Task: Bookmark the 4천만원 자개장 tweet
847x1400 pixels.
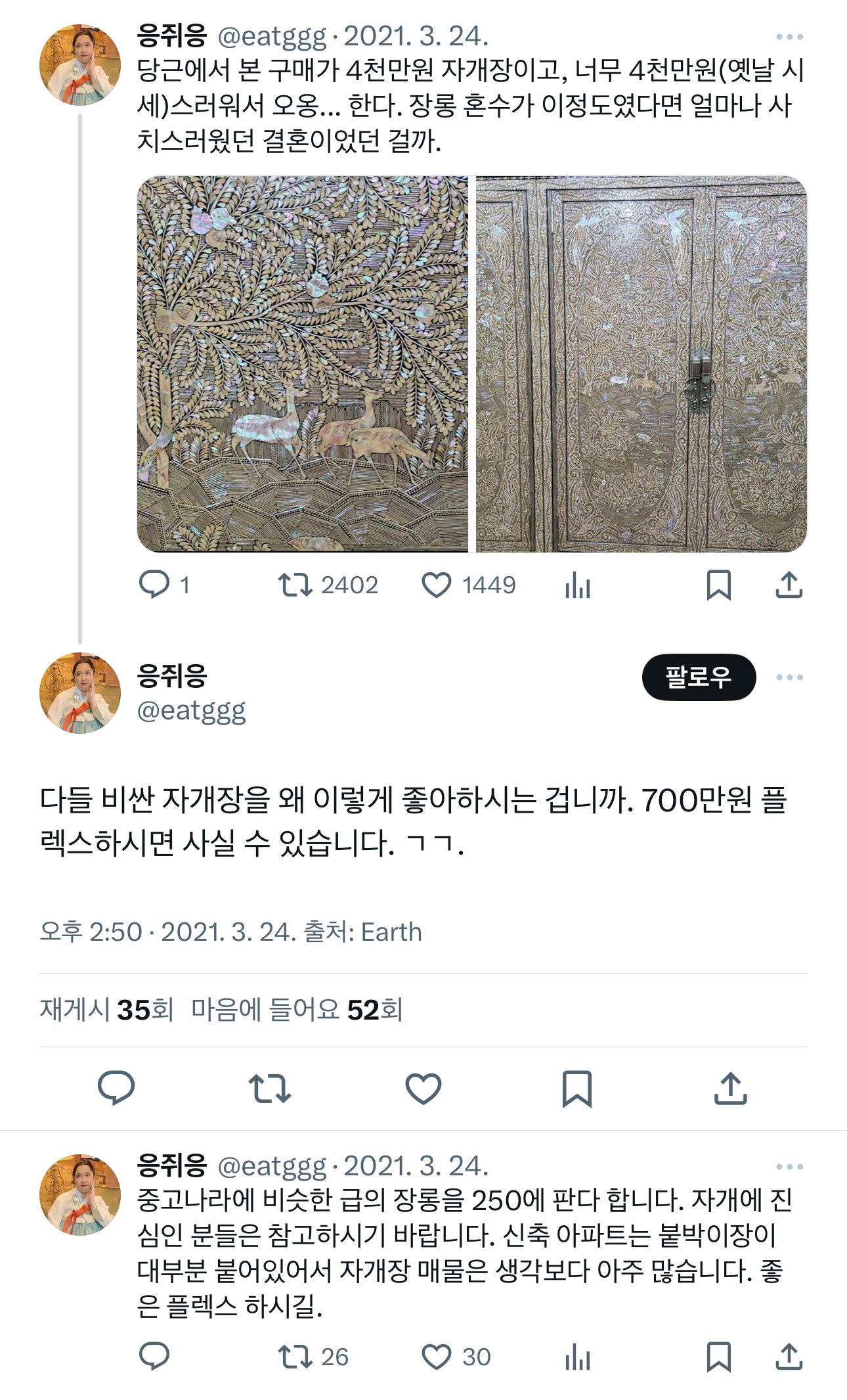Action: pyautogui.click(x=718, y=585)
